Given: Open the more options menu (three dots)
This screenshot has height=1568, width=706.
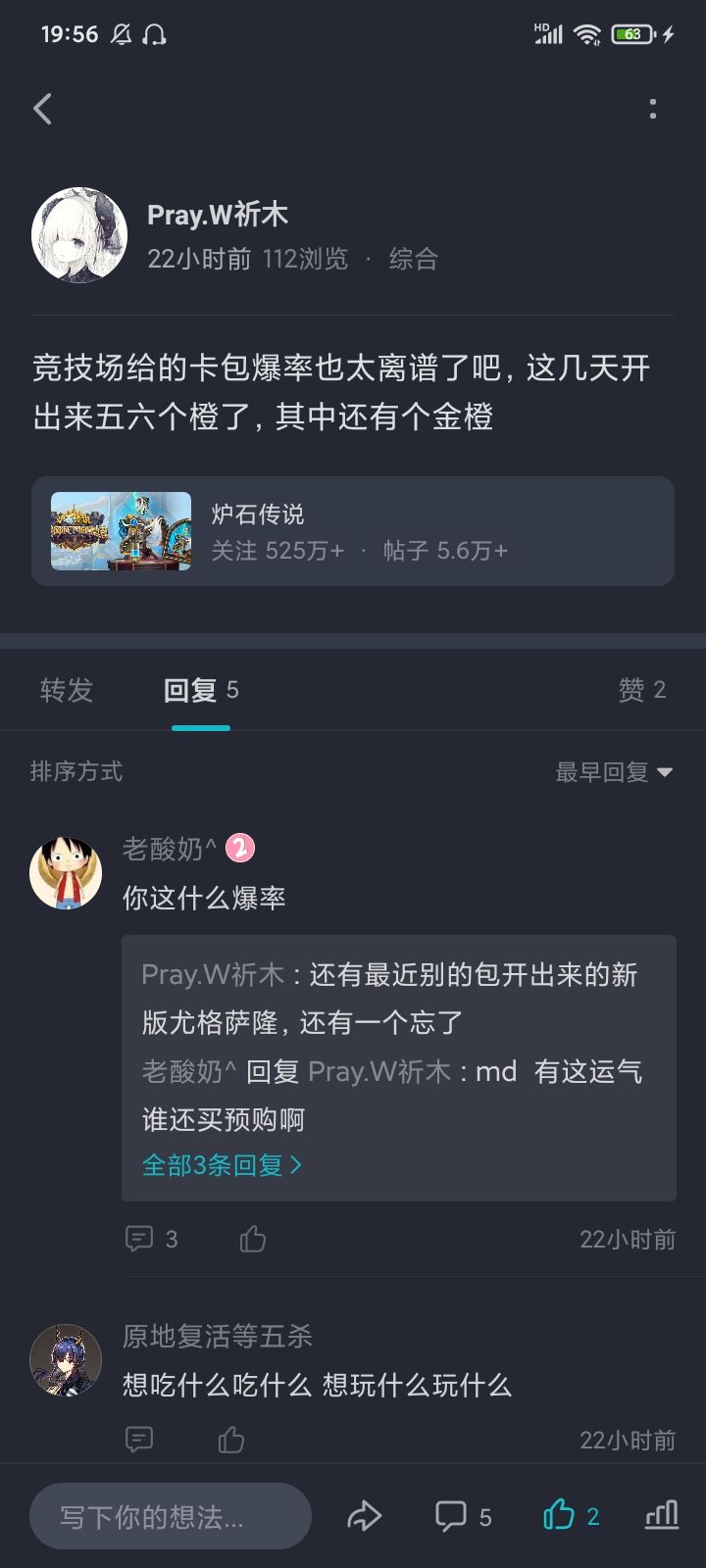Looking at the screenshot, I should point(653,109).
